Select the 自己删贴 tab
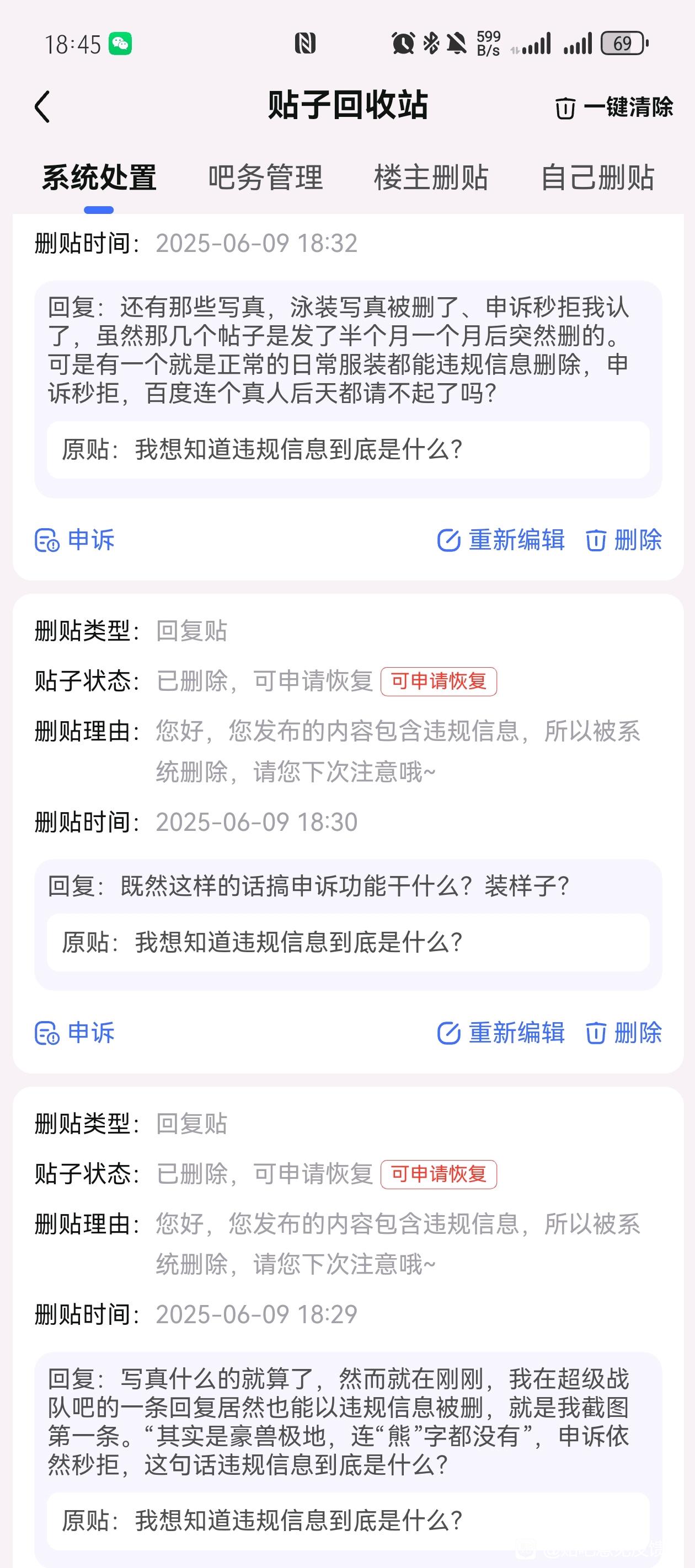This screenshot has width=695, height=1568. click(597, 178)
